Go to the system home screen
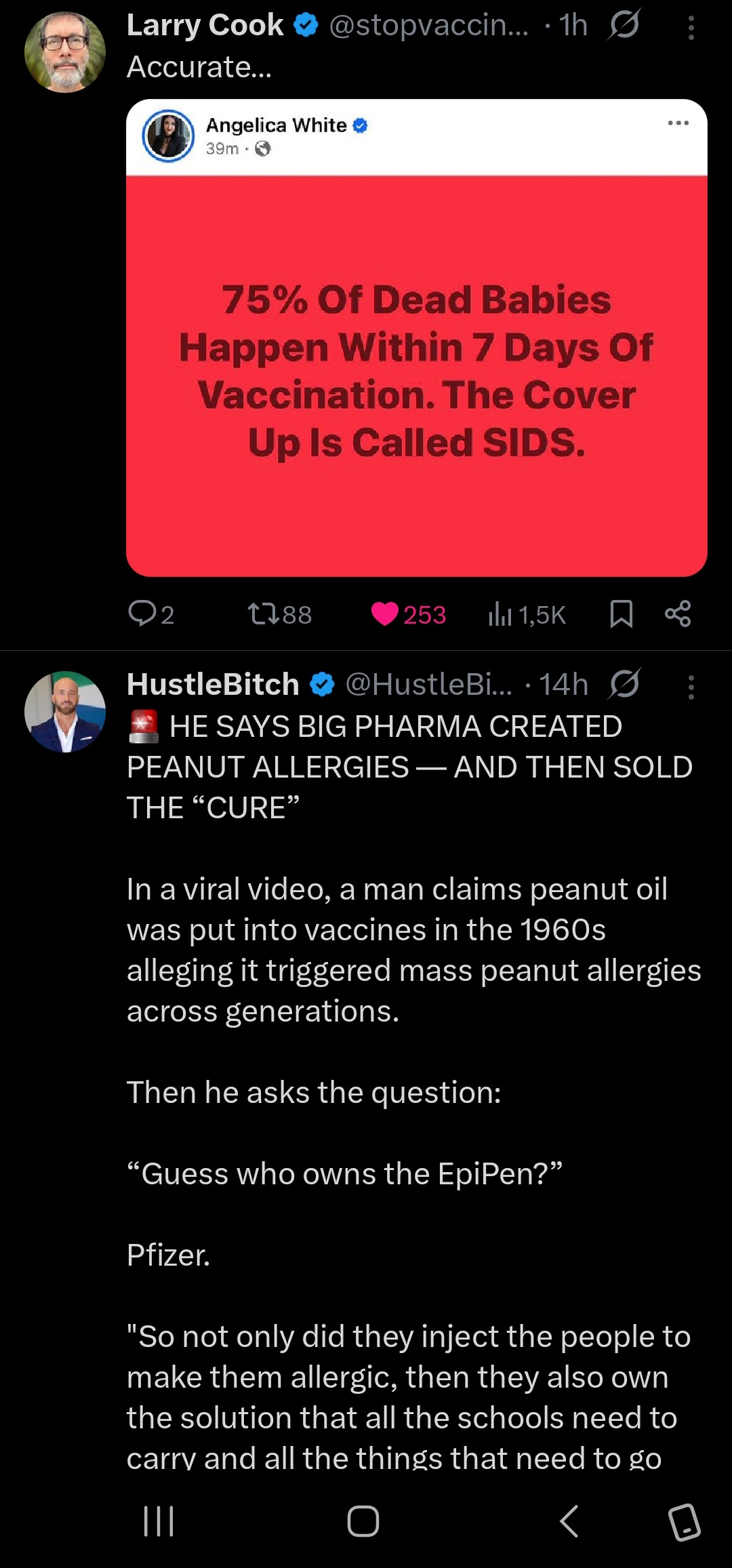The height and width of the screenshot is (1568, 732). (363, 1521)
